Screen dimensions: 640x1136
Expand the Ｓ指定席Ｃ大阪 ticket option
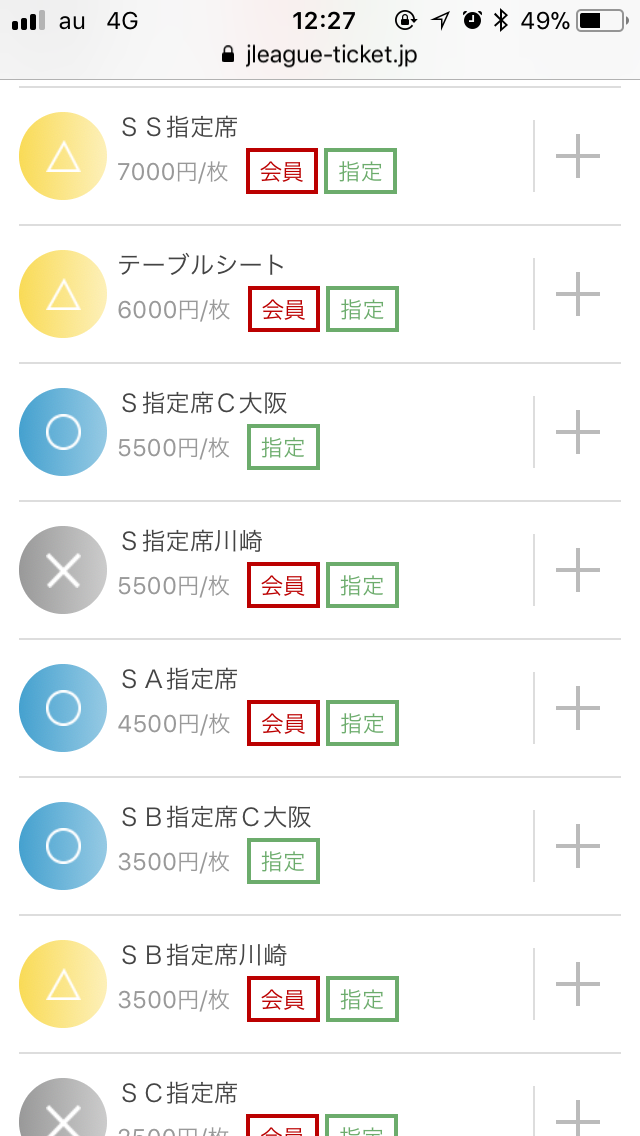point(578,432)
